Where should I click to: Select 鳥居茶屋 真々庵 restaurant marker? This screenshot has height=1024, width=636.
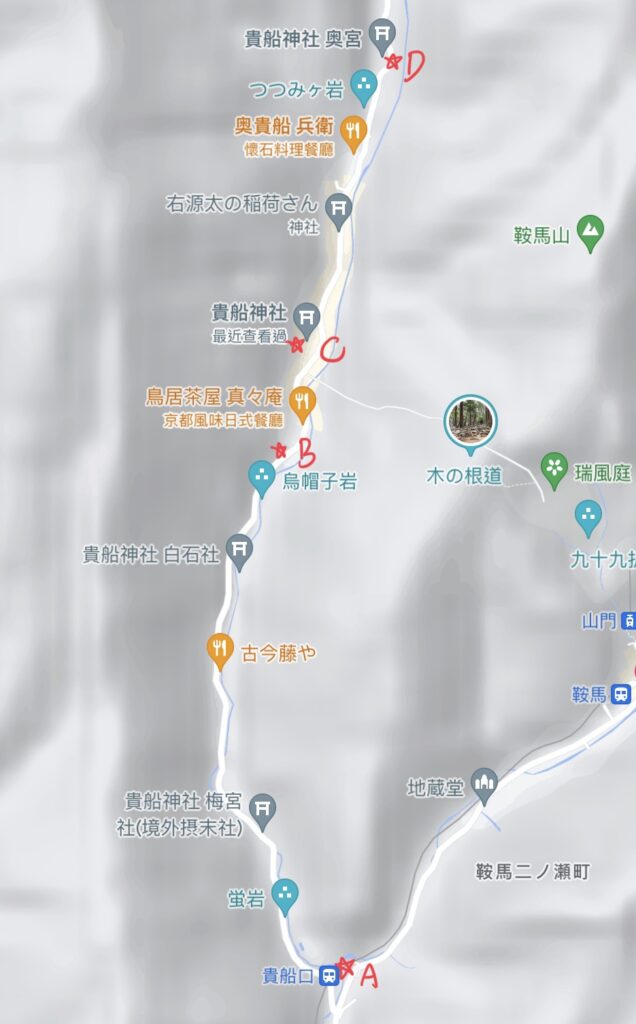click(x=304, y=403)
